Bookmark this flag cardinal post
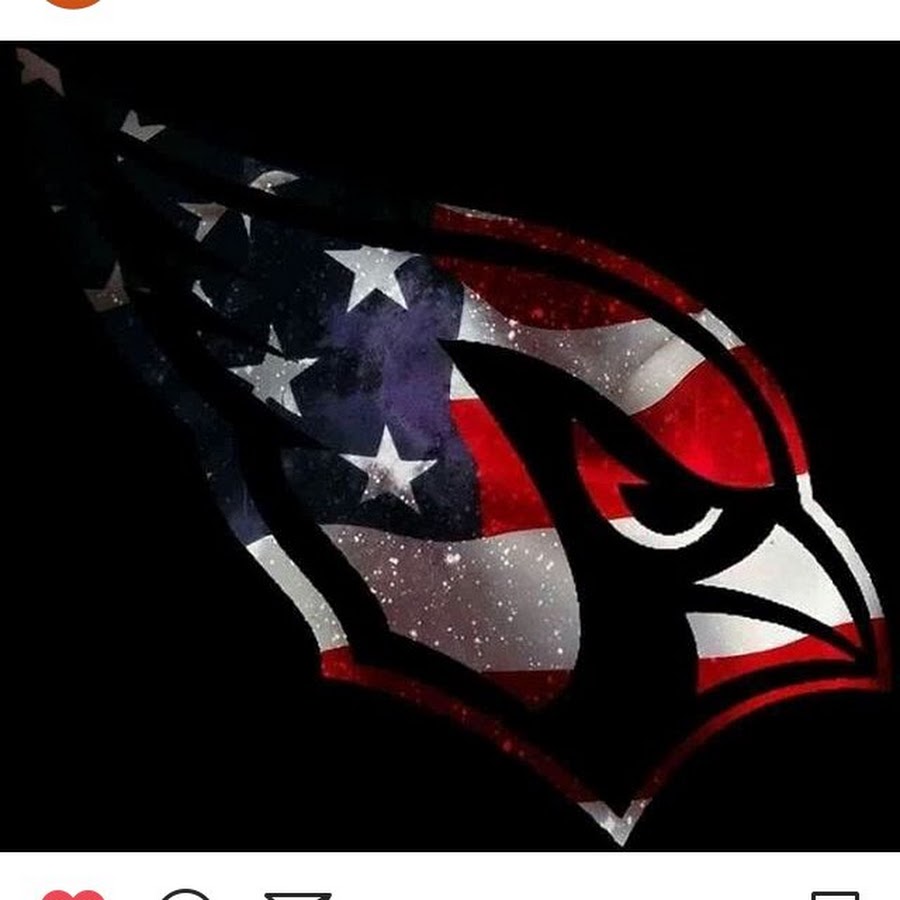 pos(835,894)
